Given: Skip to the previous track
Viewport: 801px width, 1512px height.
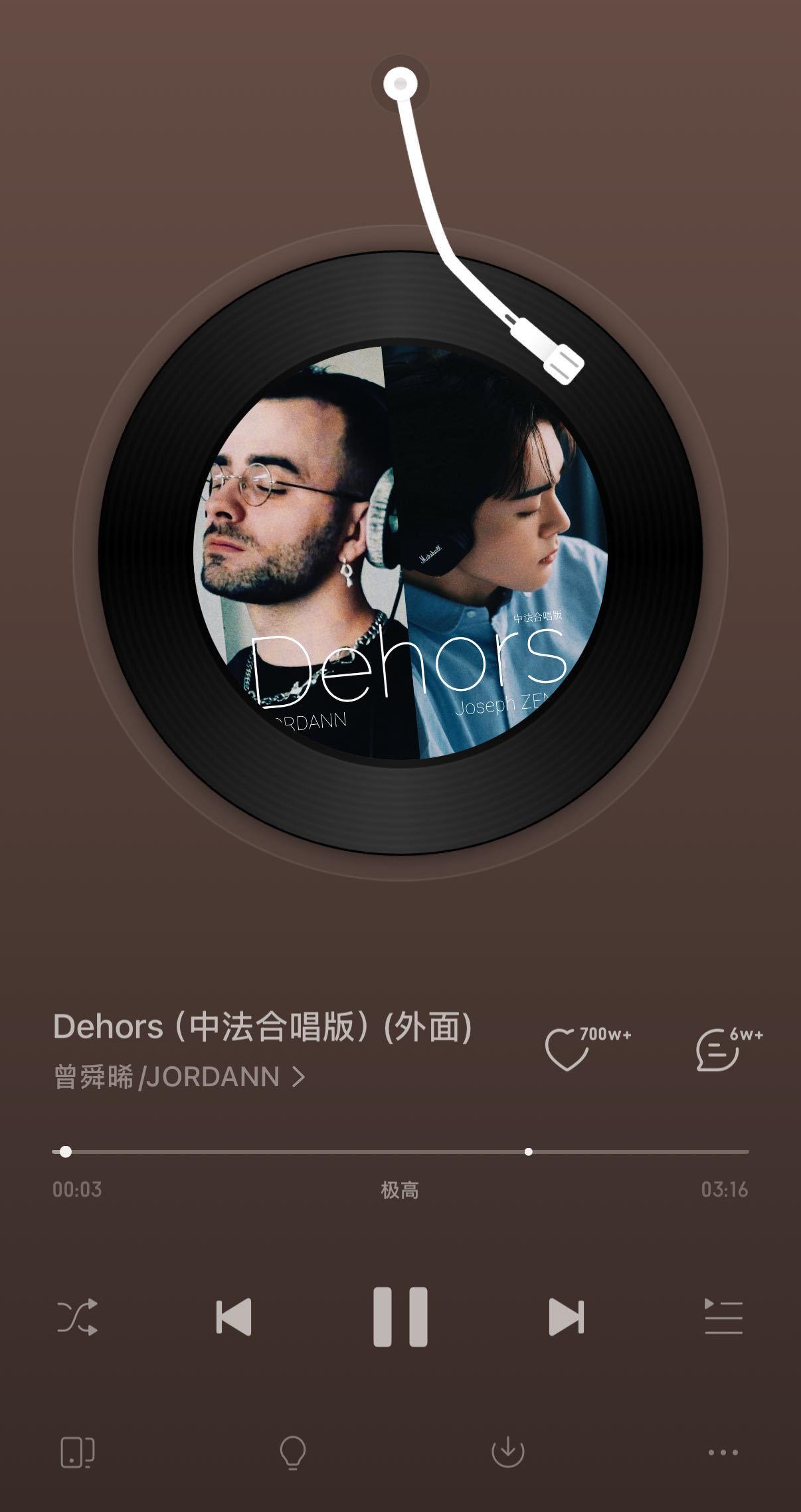Looking at the screenshot, I should [234, 1317].
